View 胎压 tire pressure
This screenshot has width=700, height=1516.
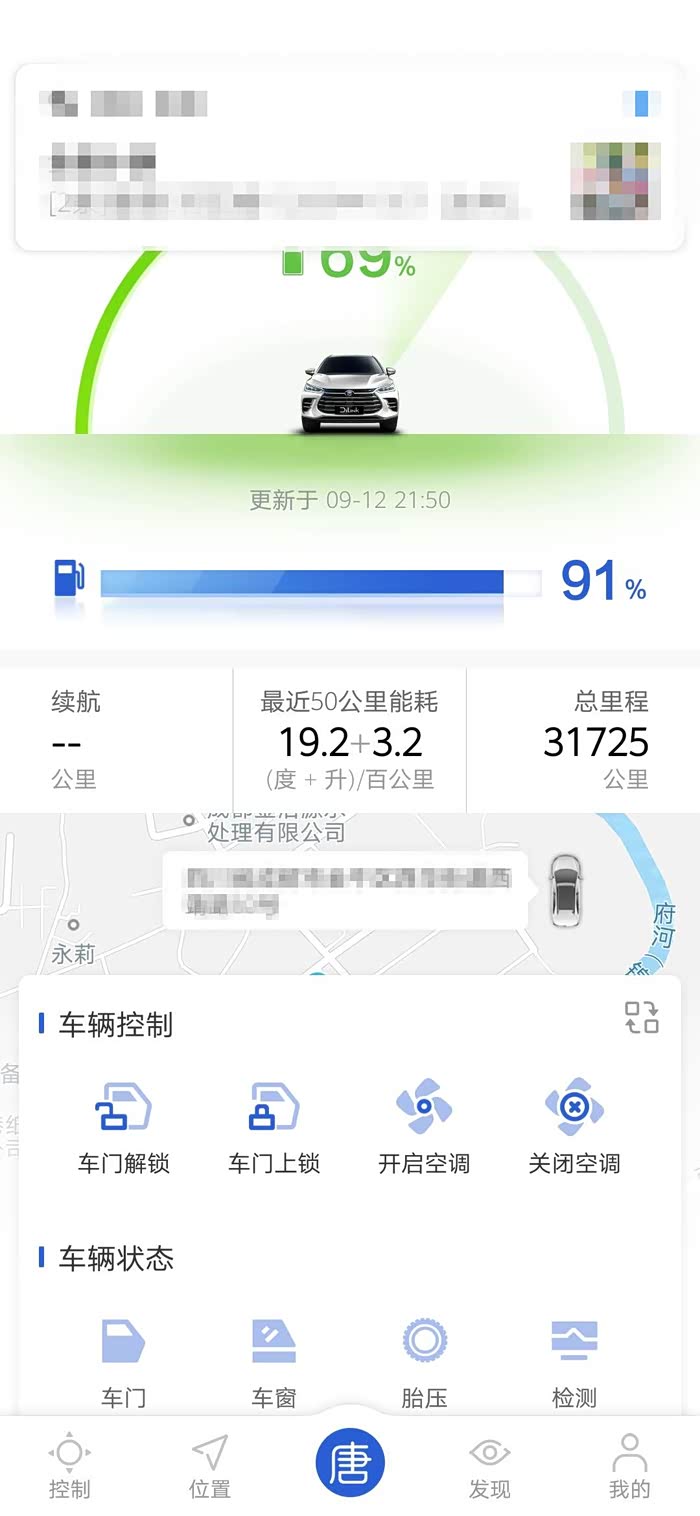(424, 1363)
